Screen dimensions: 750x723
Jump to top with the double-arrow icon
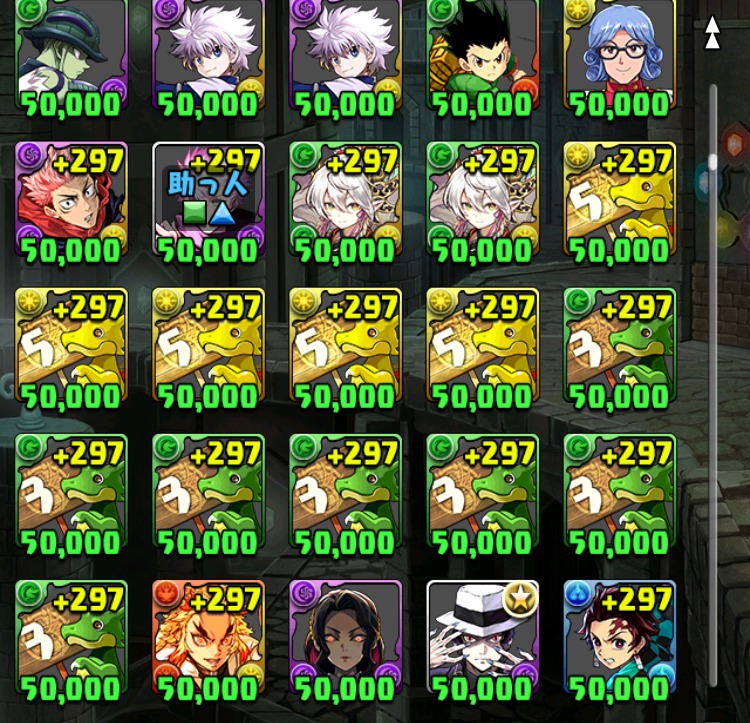pos(712,32)
